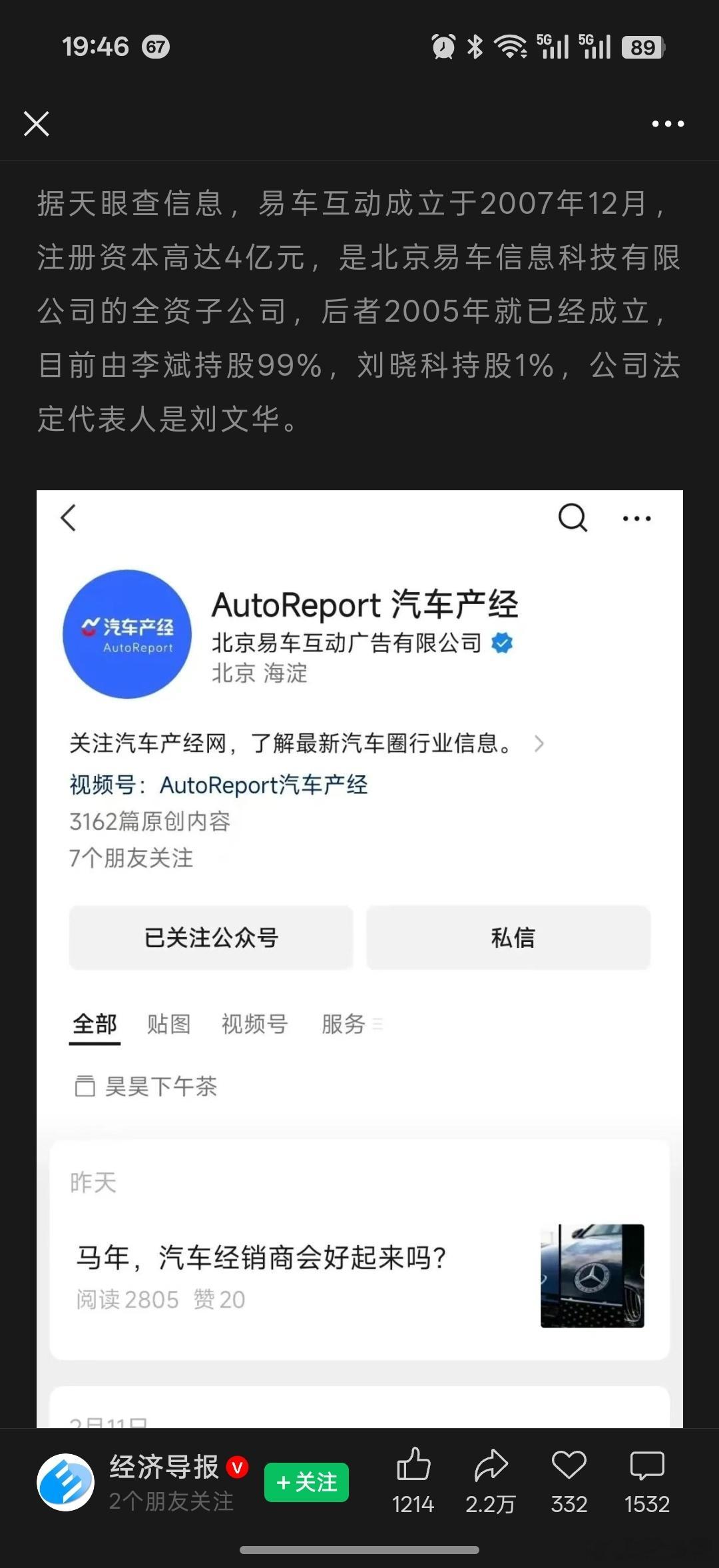Image resolution: width=719 pixels, height=1568 pixels.
Task: Open the Mercedes article thumbnail image
Action: pos(591,1276)
